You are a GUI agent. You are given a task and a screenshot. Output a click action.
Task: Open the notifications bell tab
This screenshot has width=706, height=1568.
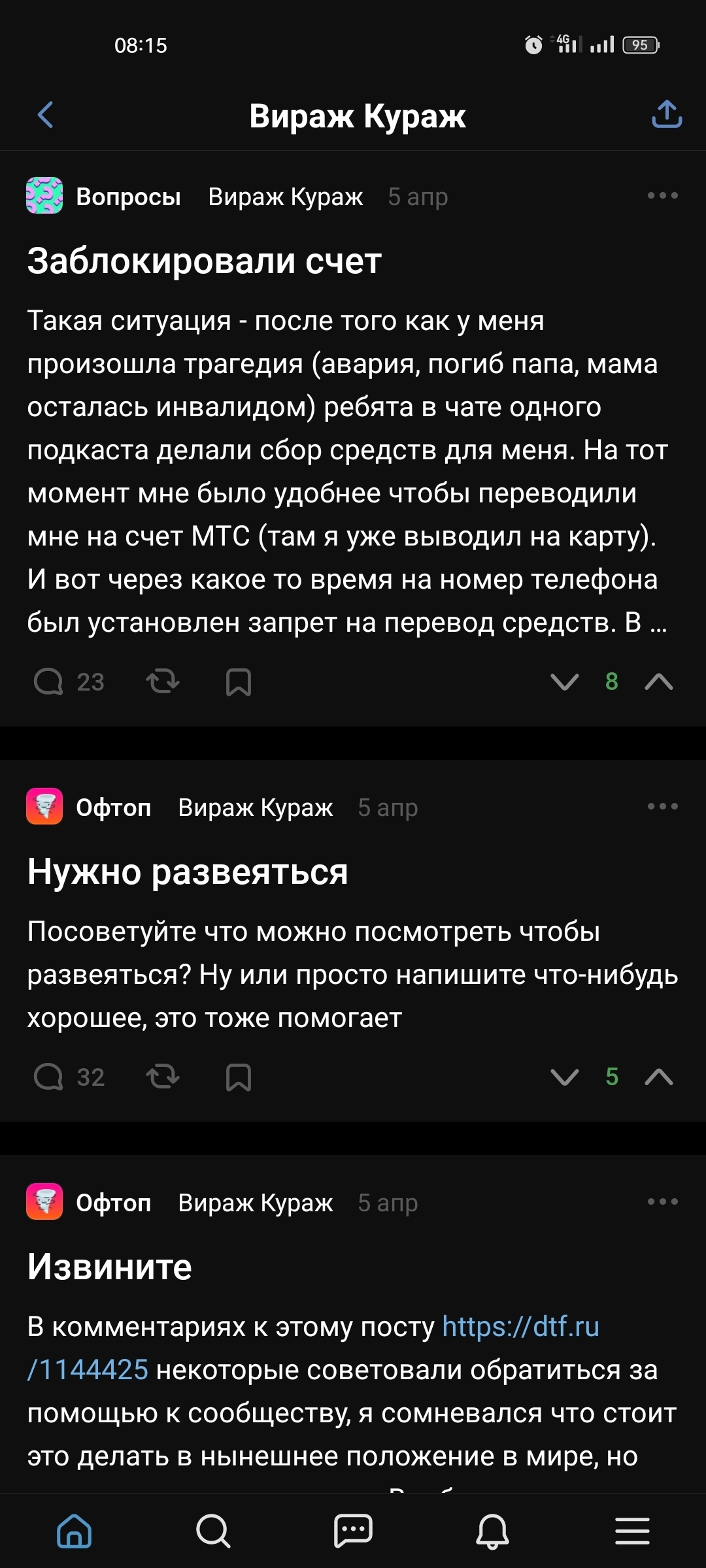[492, 1531]
